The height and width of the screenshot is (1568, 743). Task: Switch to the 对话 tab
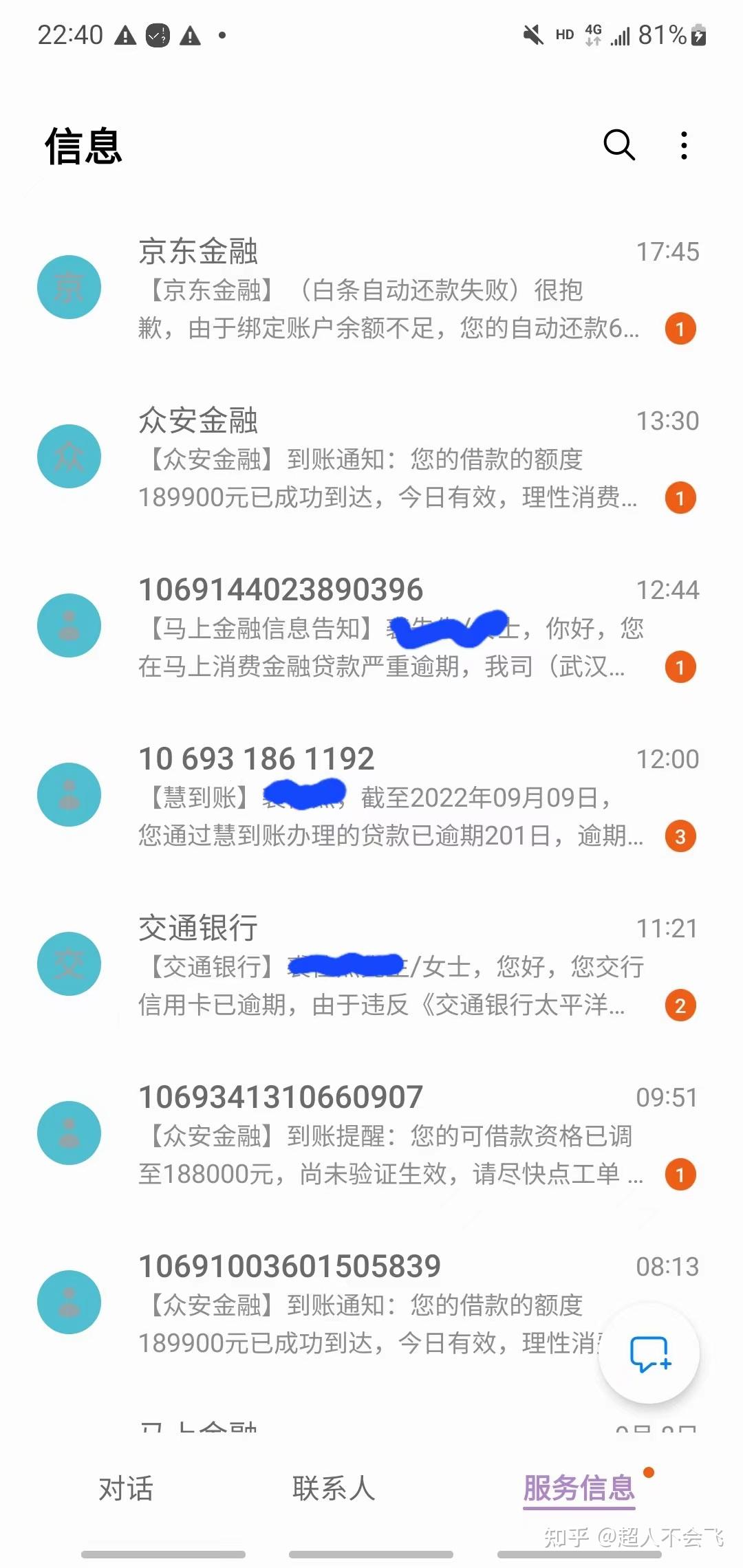tap(126, 1489)
